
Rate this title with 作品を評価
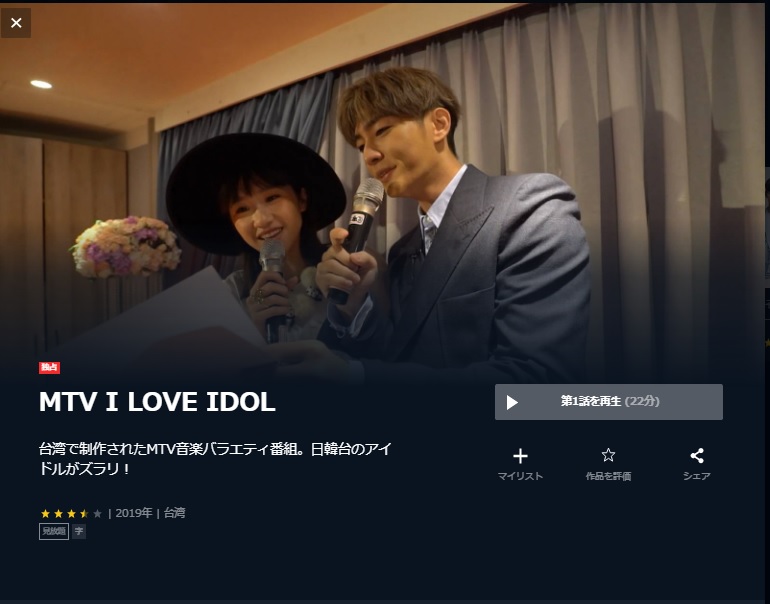(x=608, y=464)
